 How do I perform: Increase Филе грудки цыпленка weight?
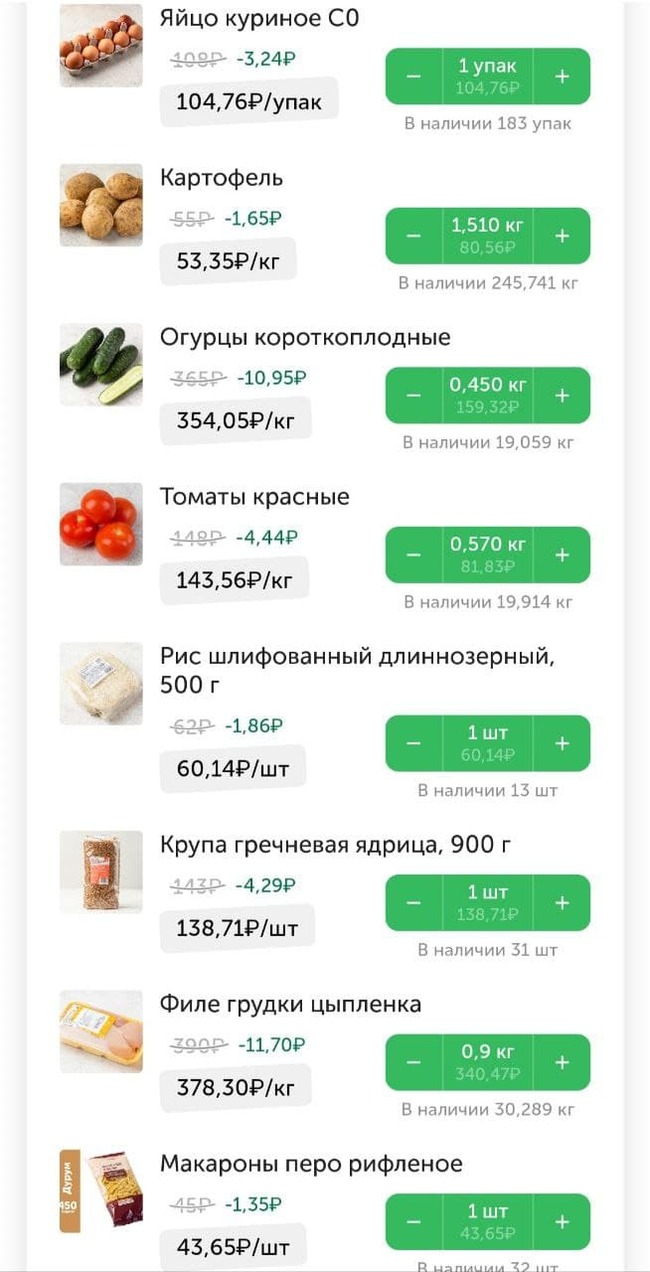click(x=562, y=1062)
